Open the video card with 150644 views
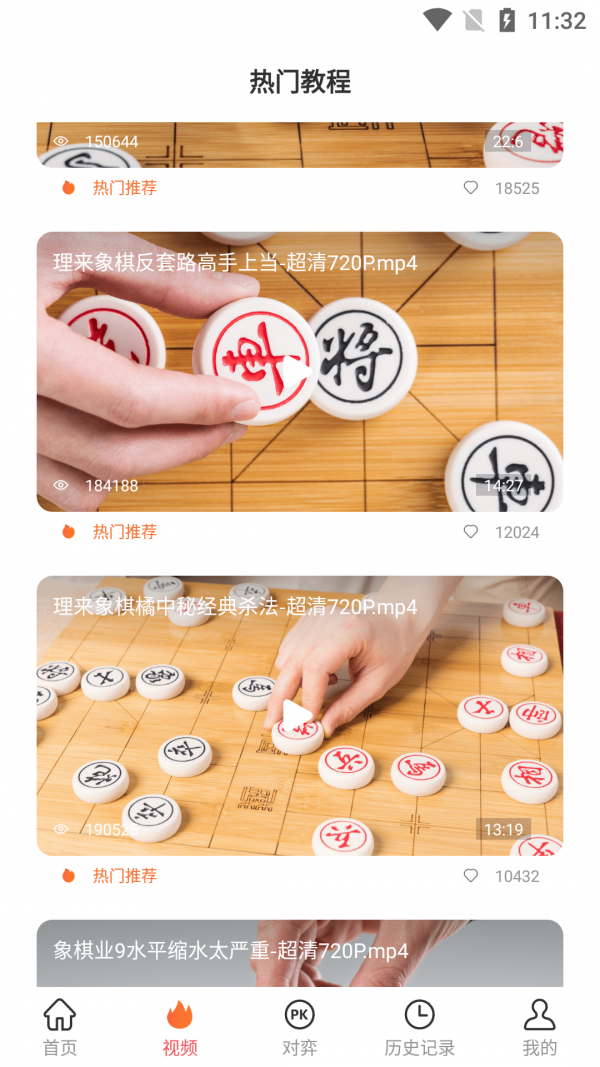600x1067 pixels. click(x=300, y=144)
